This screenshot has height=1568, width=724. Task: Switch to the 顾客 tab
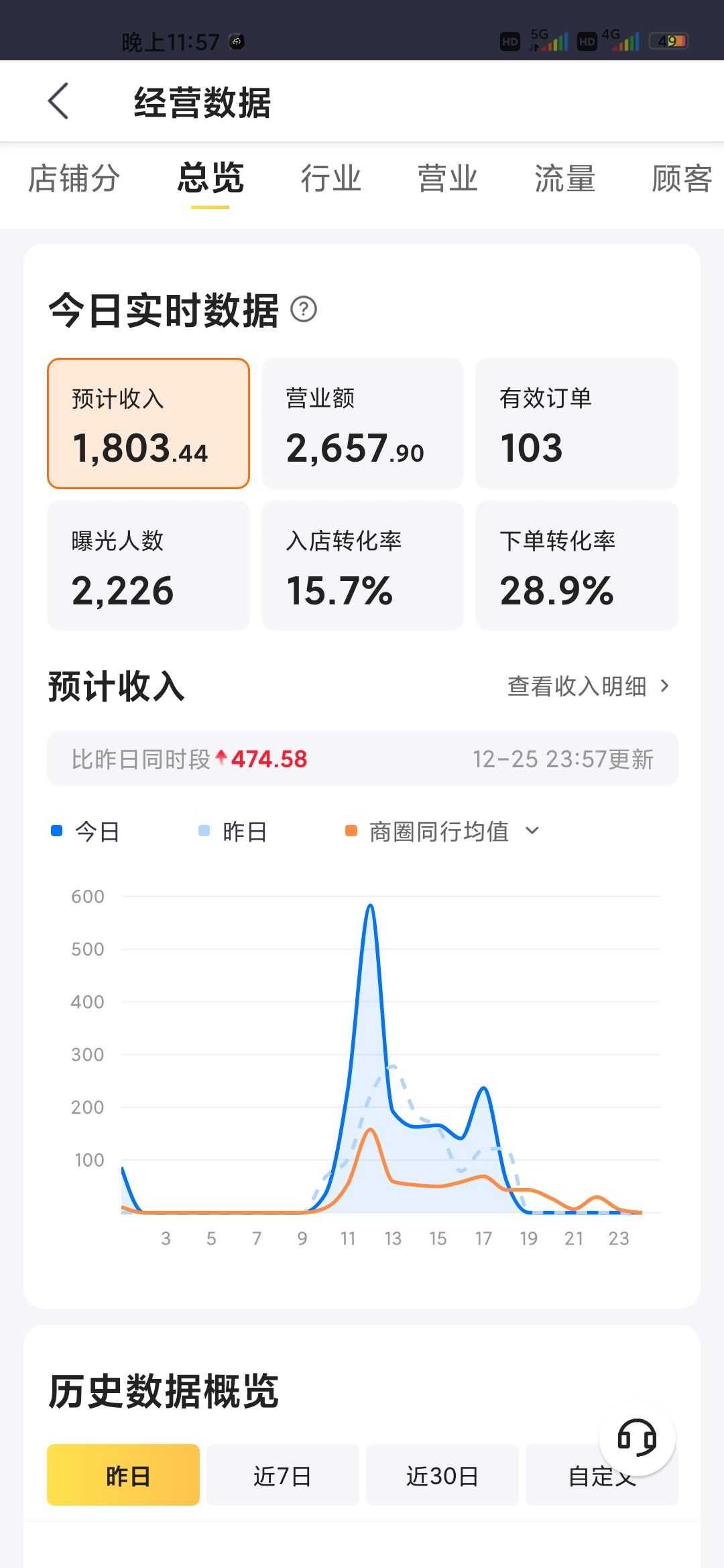pos(681,179)
